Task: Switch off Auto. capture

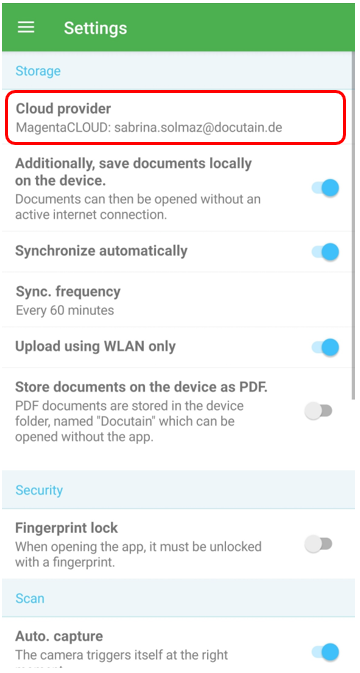Action: coord(325,652)
